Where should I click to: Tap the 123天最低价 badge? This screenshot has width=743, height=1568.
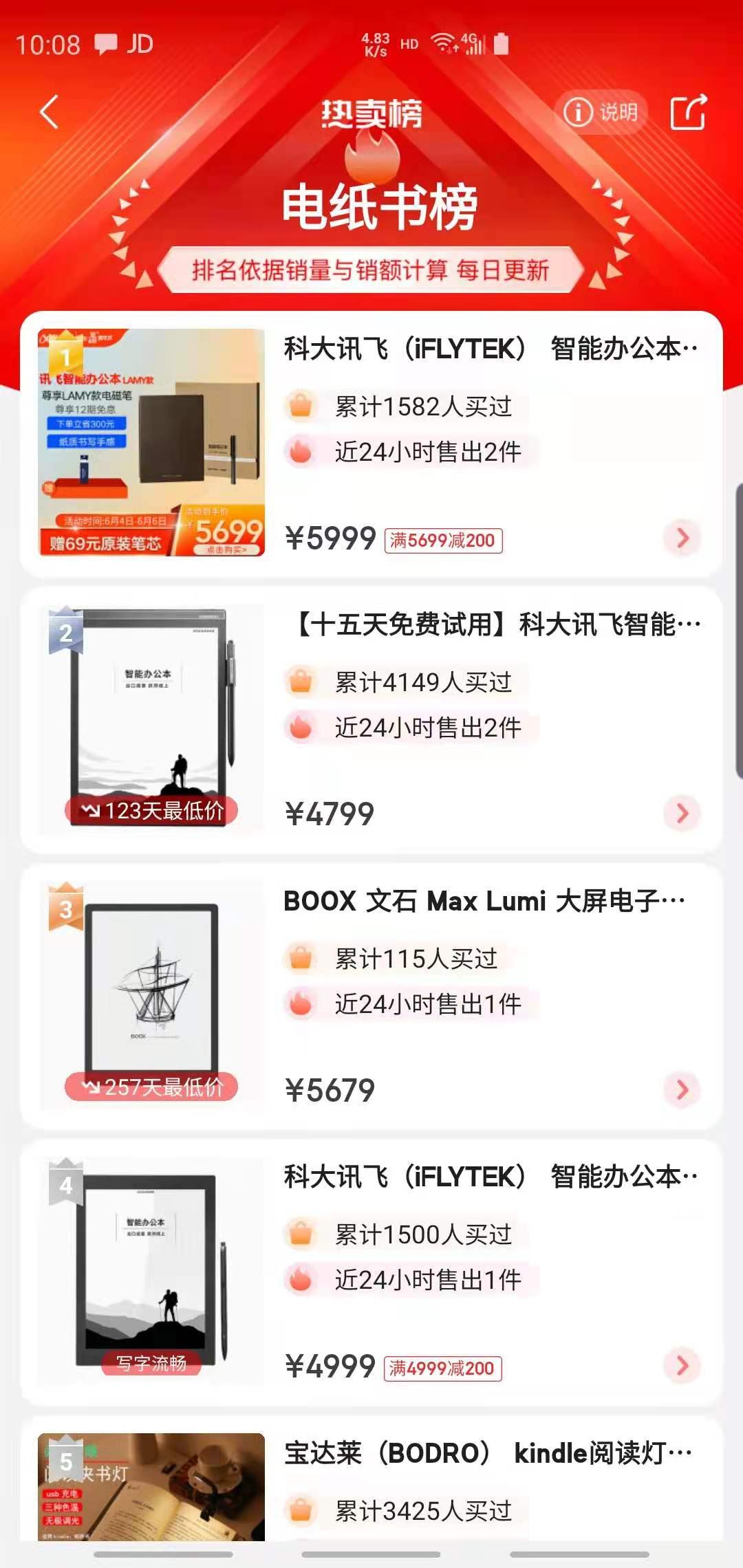point(151,812)
